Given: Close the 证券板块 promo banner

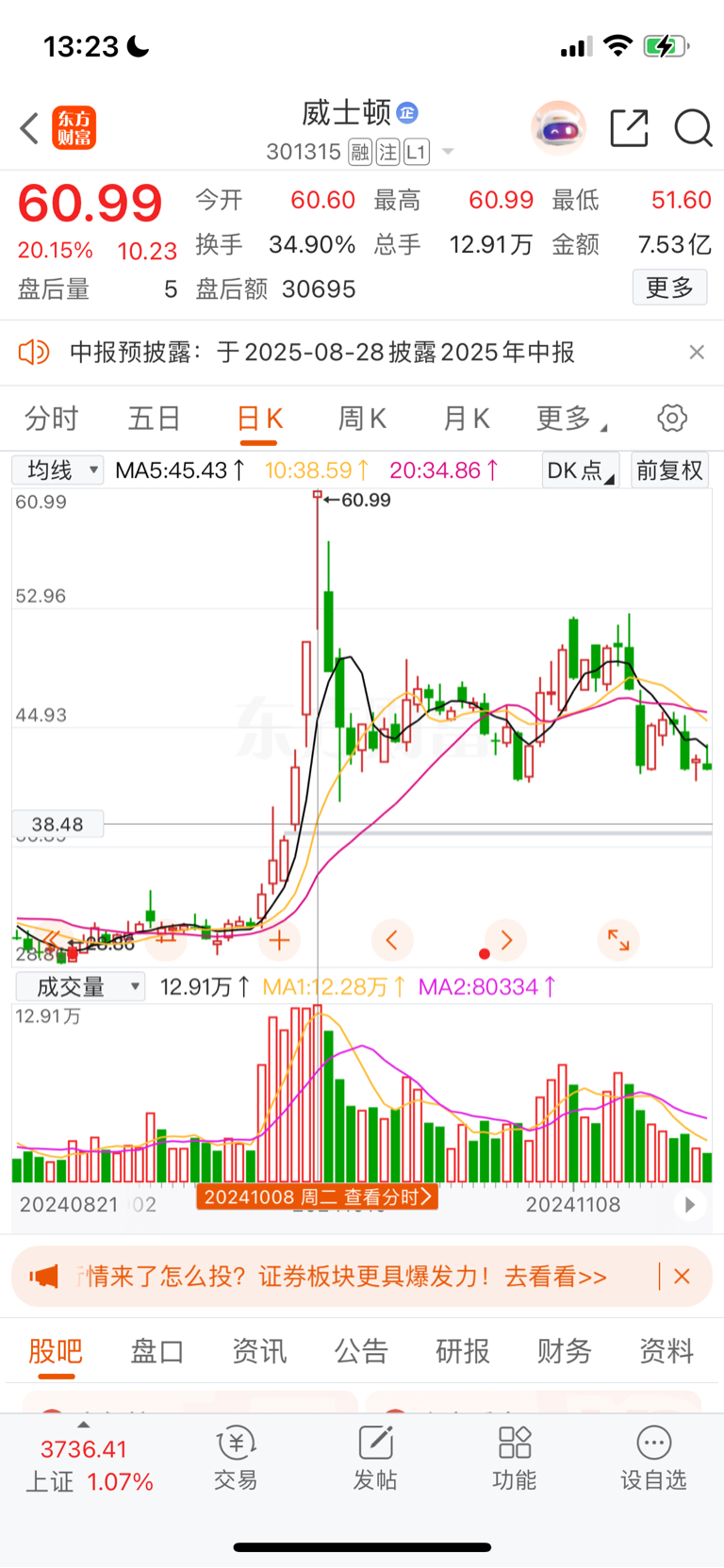Looking at the screenshot, I should 683,1277.
